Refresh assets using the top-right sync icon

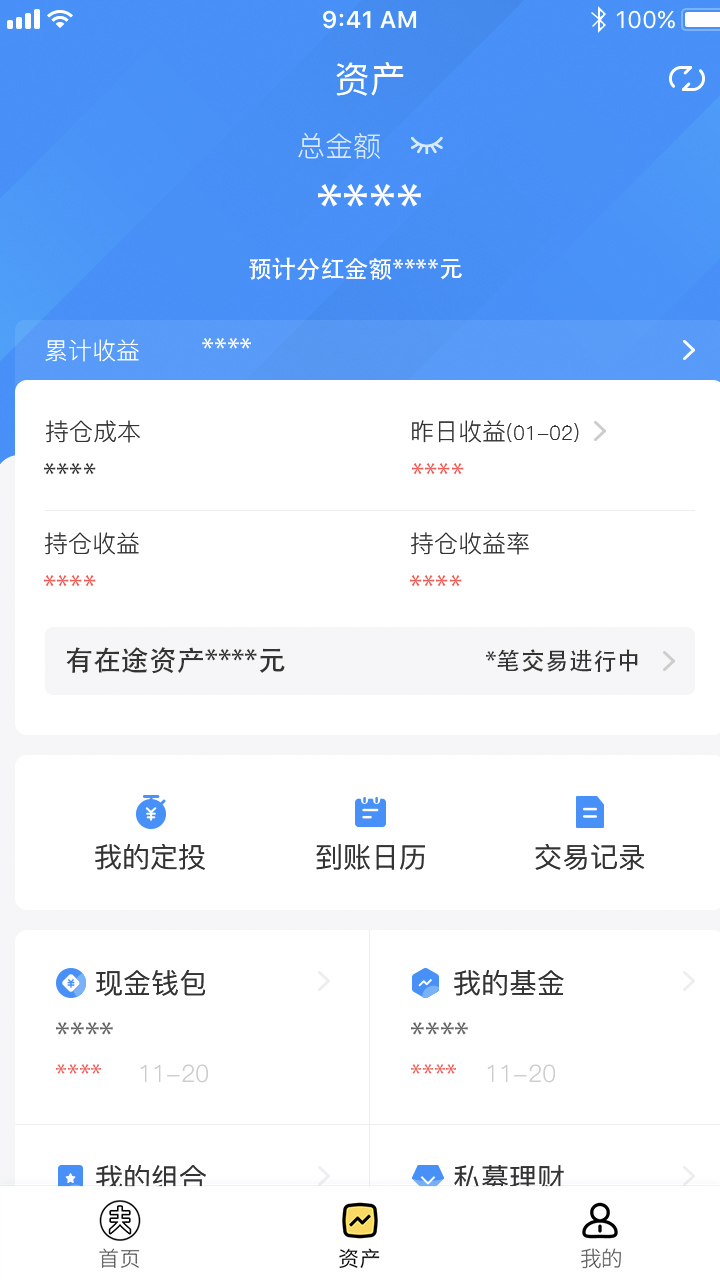[686, 76]
